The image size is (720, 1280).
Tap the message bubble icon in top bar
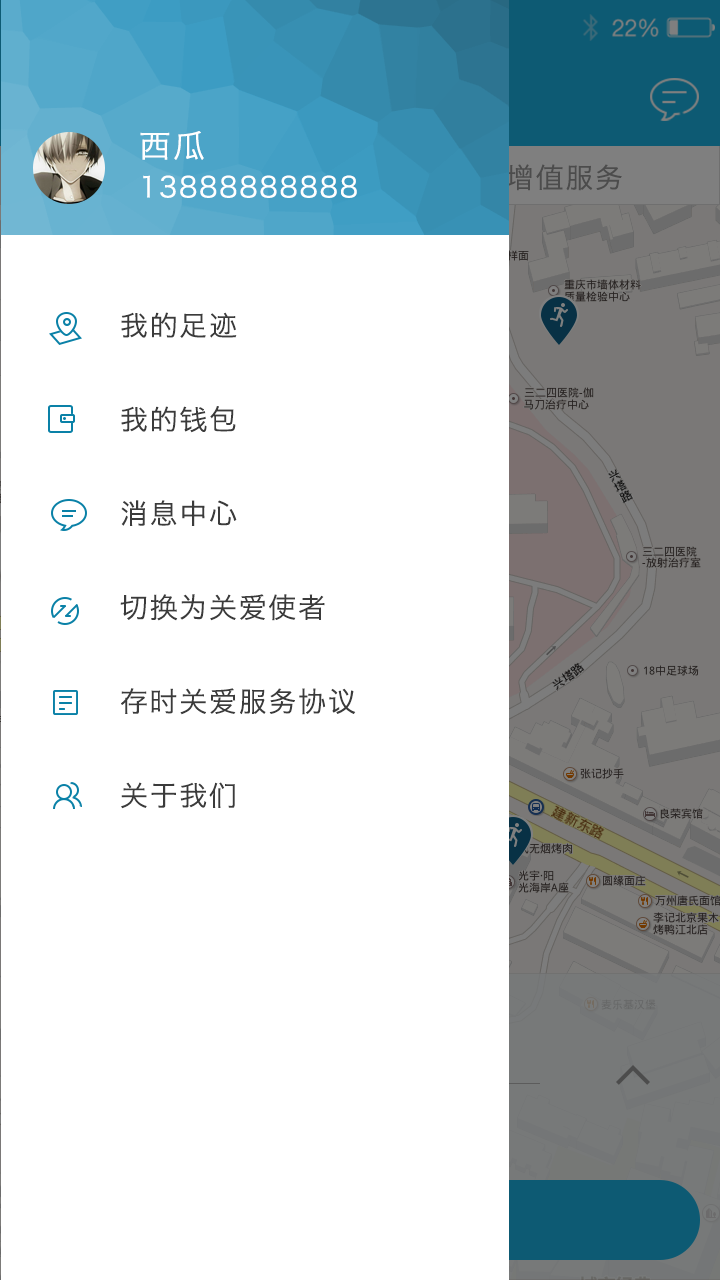[674, 100]
